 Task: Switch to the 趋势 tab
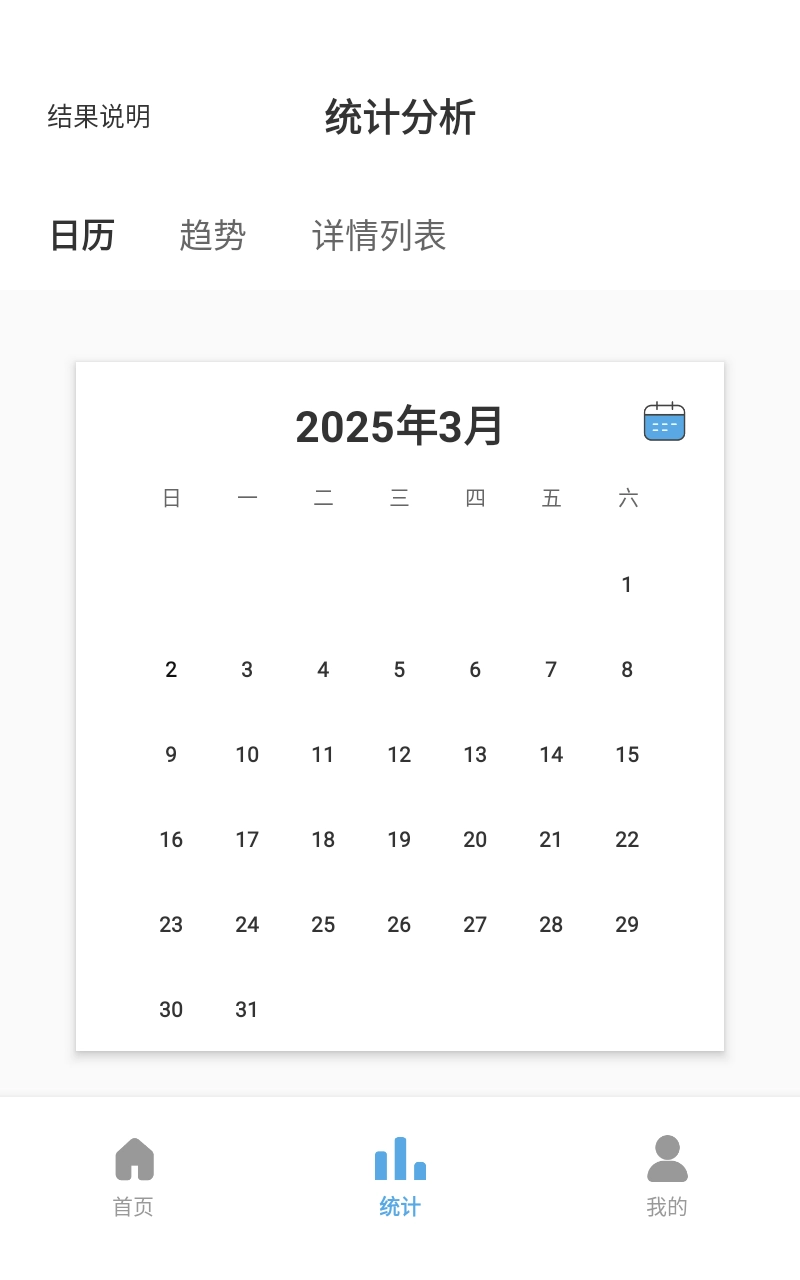tap(211, 236)
